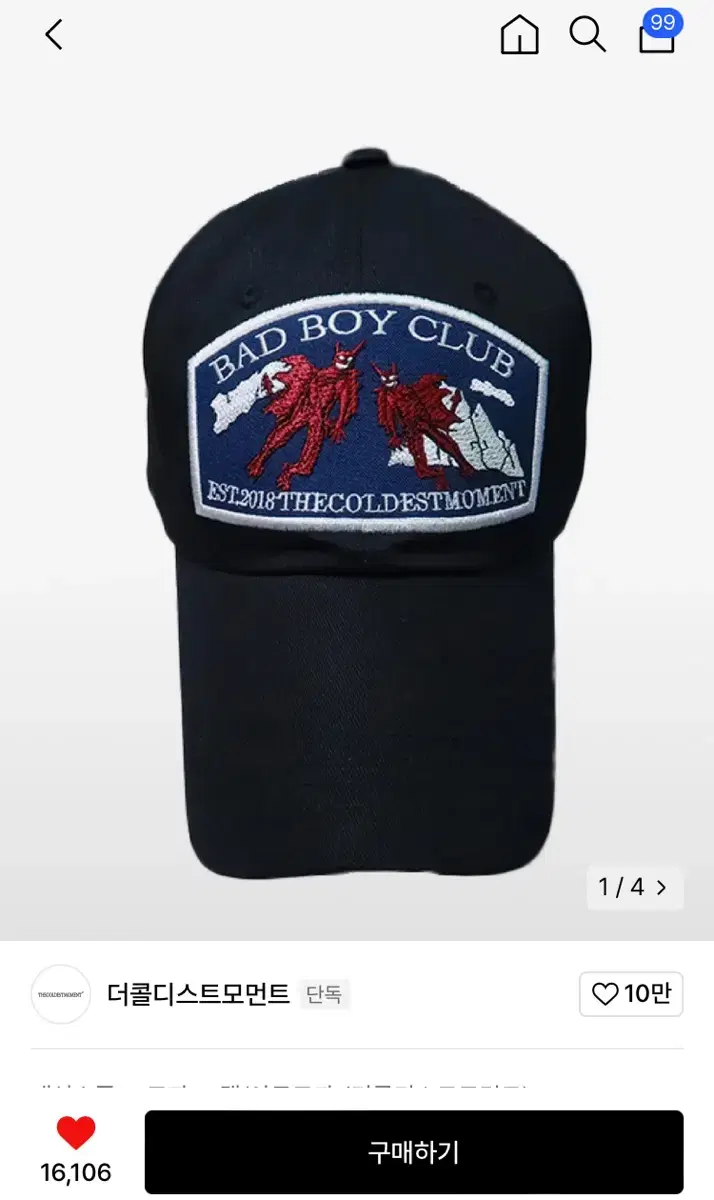Tap the 구매하기 purchase button
The height and width of the screenshot is (1200, 714).
[x=414, y=1152]
